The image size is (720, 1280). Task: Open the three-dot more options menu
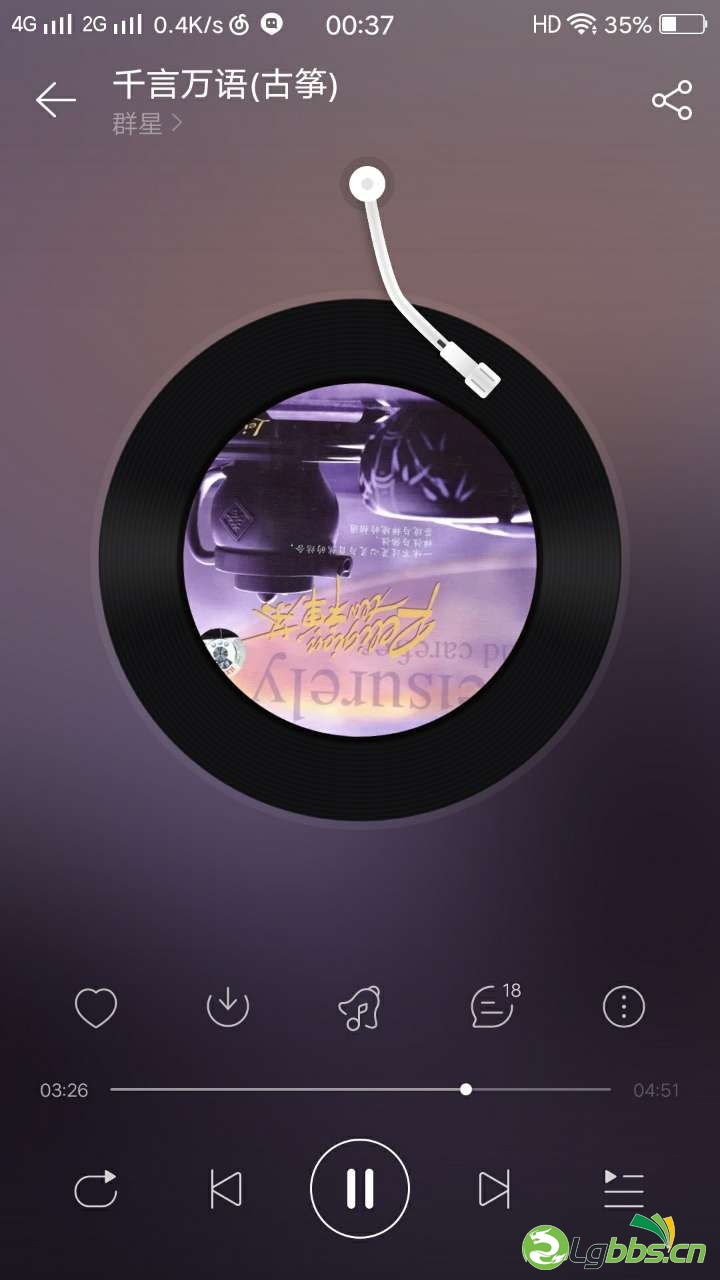pyautogui.click(x=624, y=1007)
